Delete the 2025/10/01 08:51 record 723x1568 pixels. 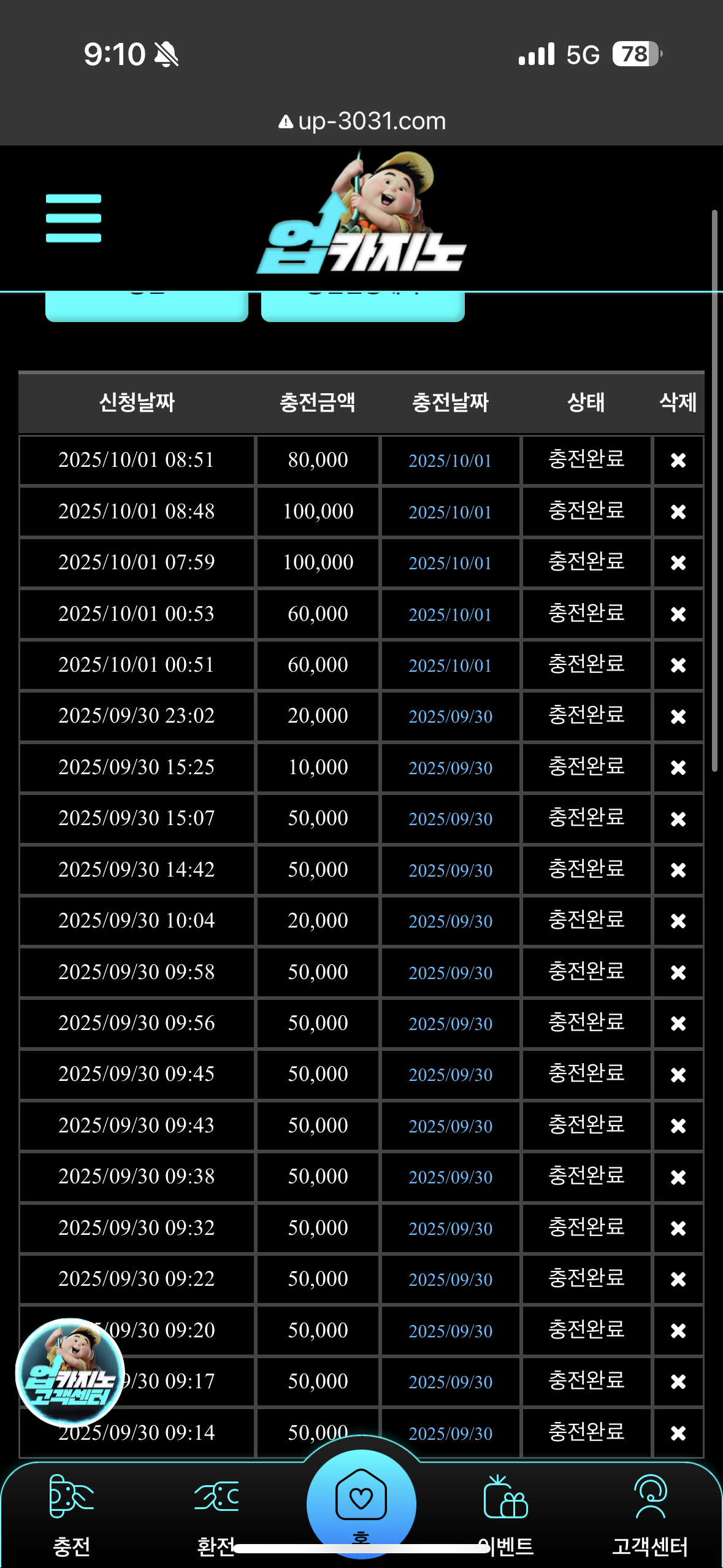pyautogui.click(x=678, y=460)
